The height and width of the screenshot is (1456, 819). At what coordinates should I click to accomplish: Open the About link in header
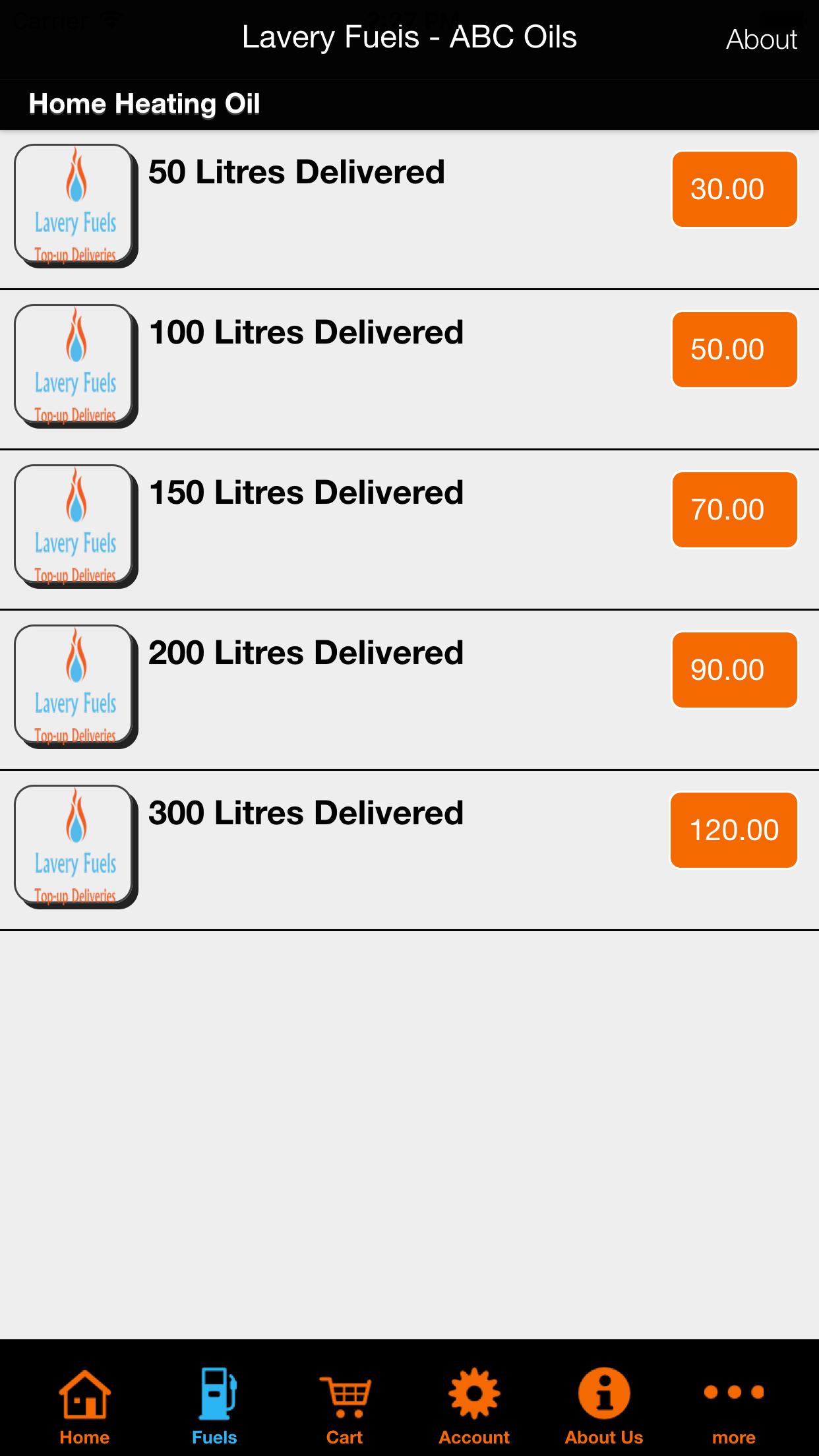coord(762,40)
